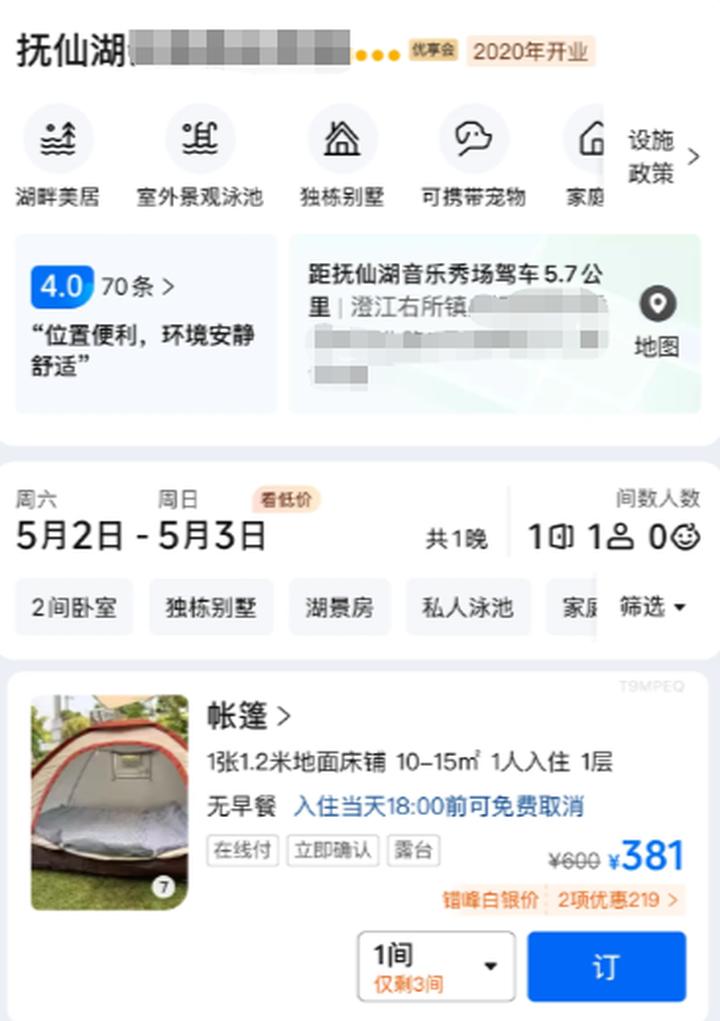Book the 帐篷 room with 订
Viewport: 720px width, 1021px height.
[x=606, y=966]
